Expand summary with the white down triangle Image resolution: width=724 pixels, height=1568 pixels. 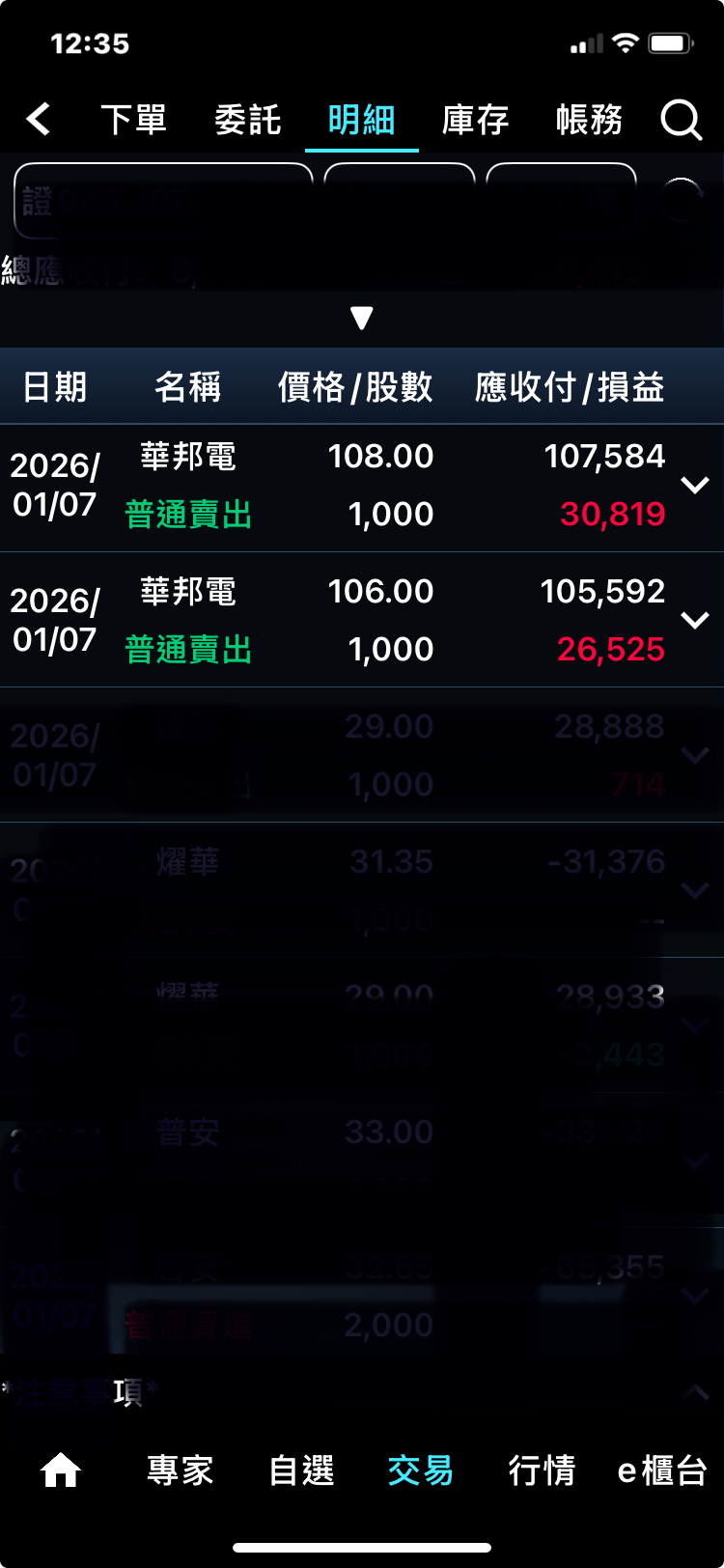362,318
